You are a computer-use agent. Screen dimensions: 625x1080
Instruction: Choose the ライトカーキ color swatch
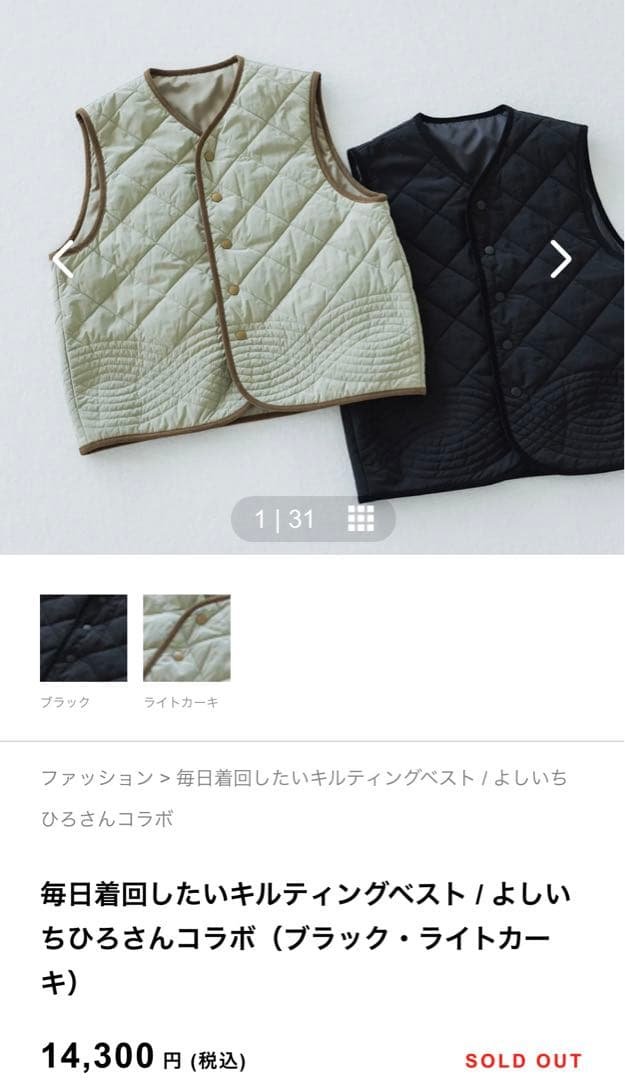[186, 638]
